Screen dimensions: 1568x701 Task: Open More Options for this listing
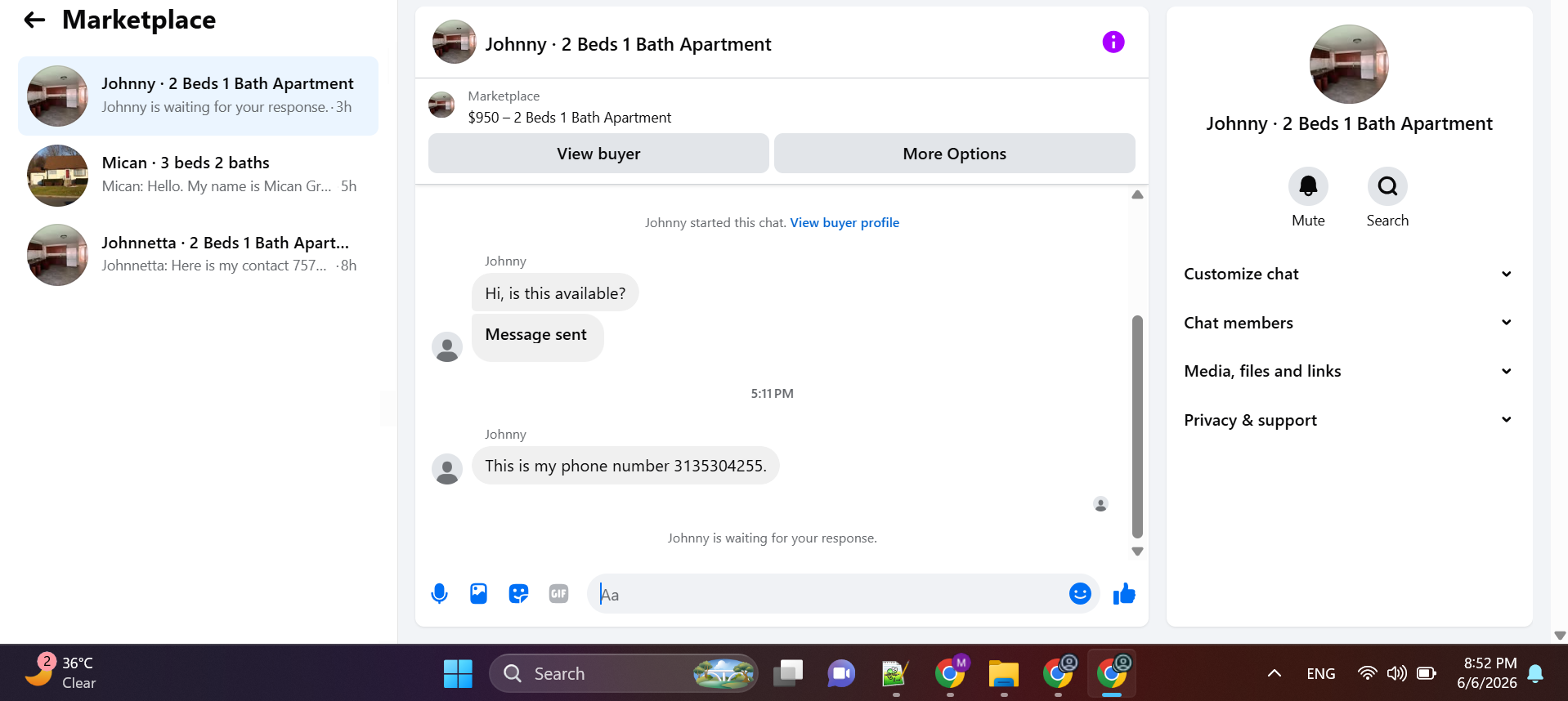(954, 154)
